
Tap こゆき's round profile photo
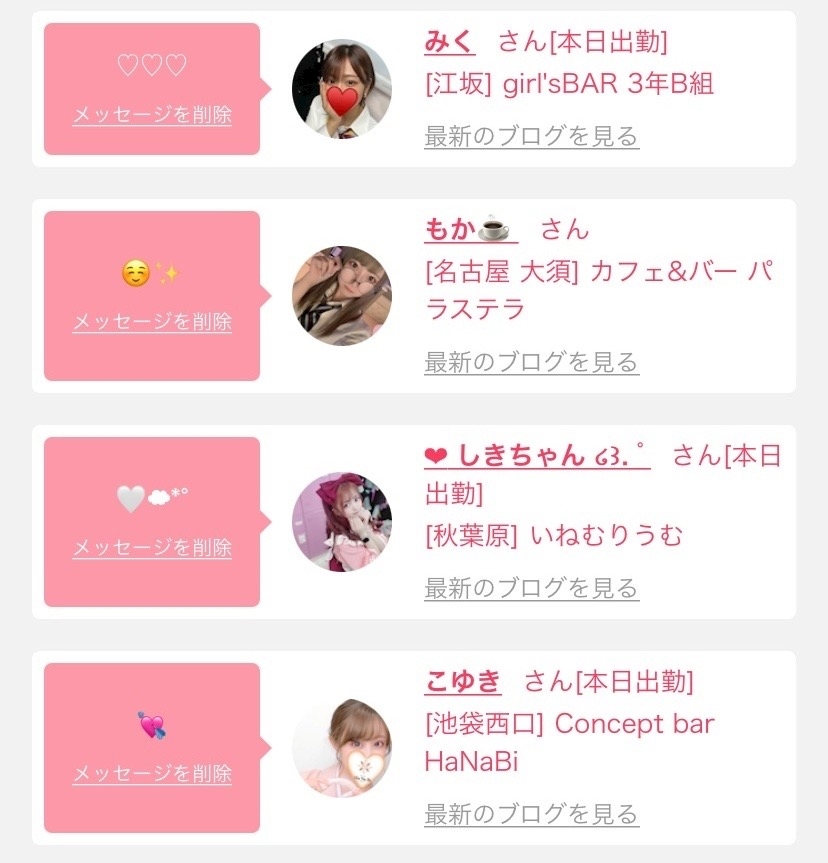coord(341,748)
